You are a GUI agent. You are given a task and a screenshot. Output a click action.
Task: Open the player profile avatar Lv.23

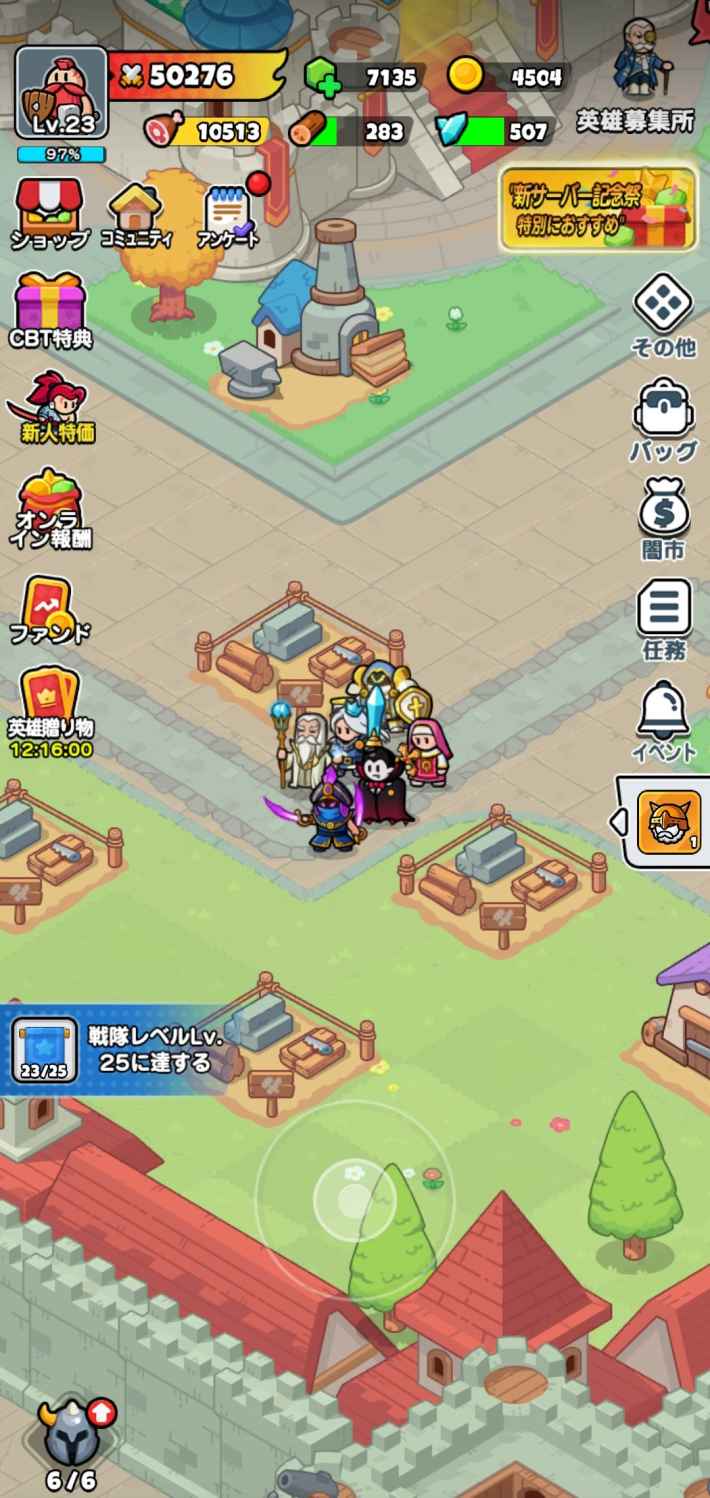(61, 93)
